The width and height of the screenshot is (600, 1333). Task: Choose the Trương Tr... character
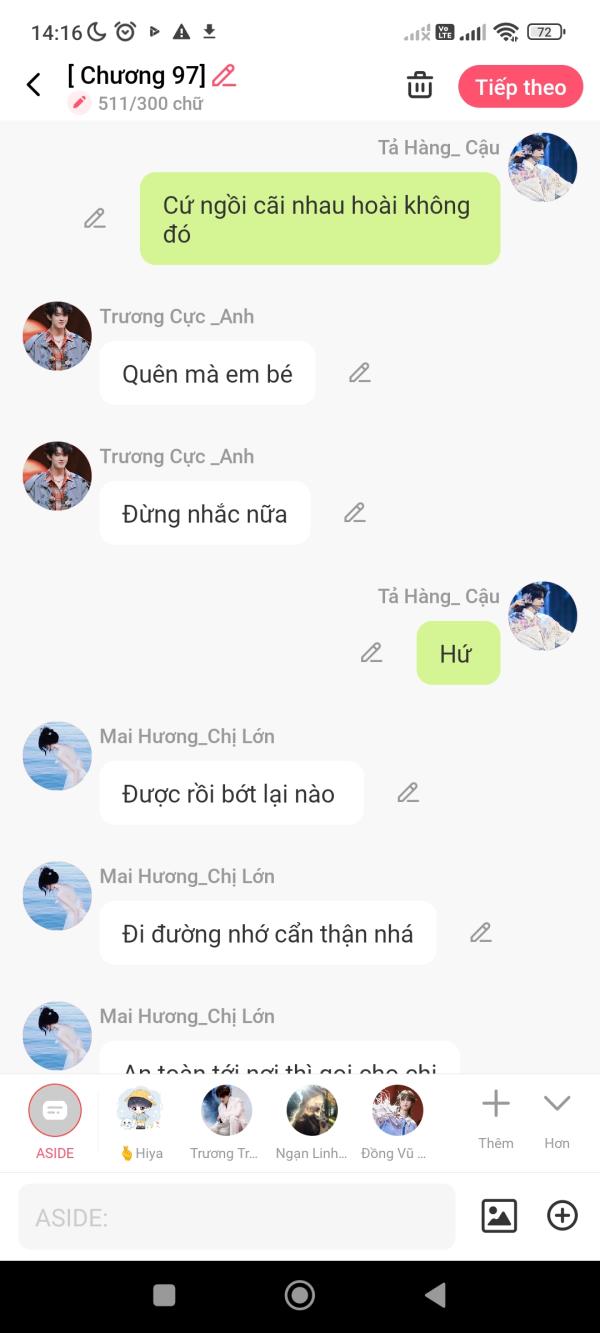click(x=226, y=1122)
